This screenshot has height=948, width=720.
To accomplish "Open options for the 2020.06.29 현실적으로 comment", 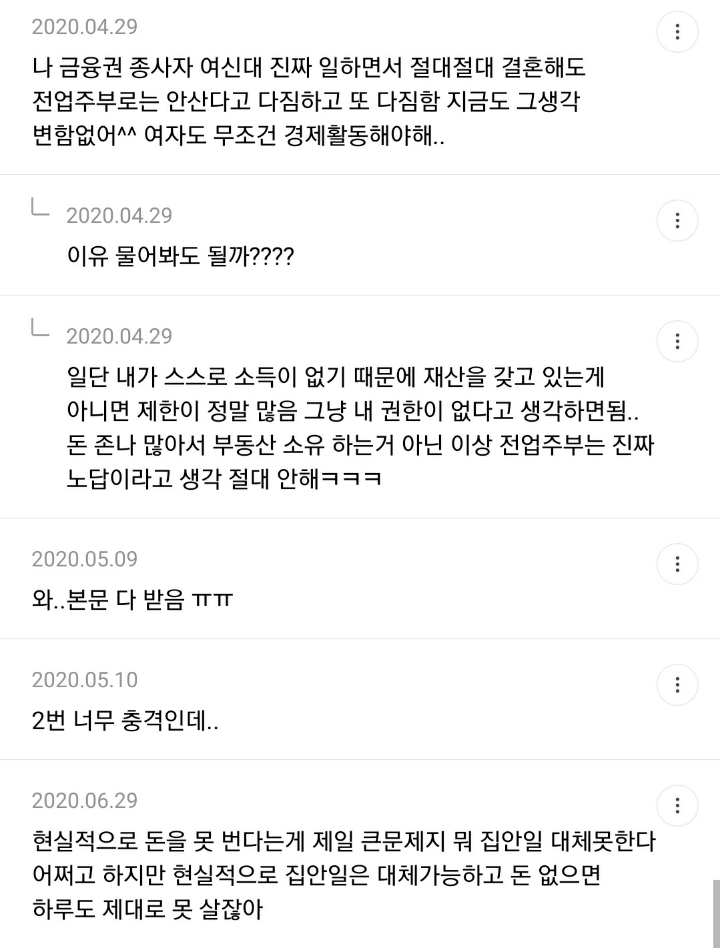I will tap(678, 805).
